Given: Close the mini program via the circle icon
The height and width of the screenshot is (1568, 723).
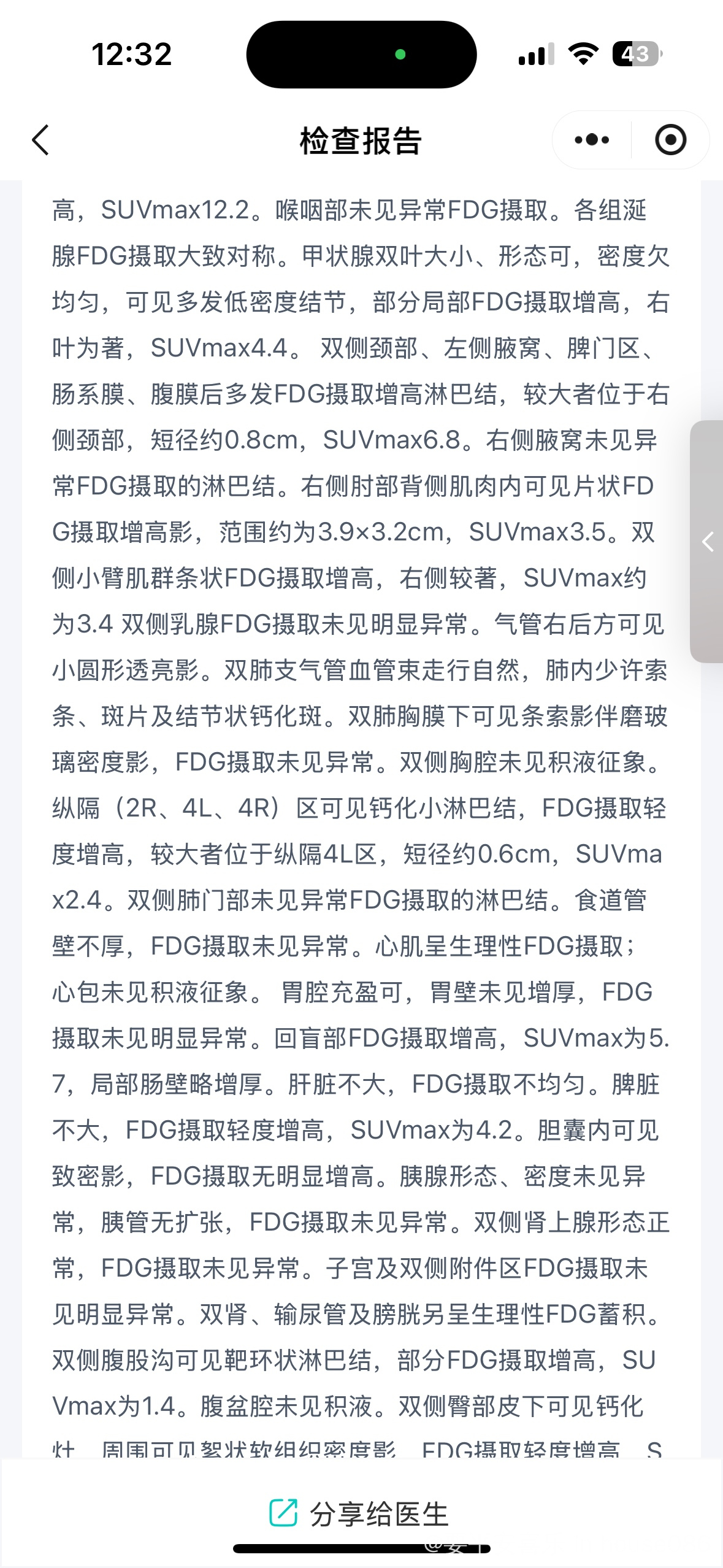Looking at the screenshot, I should click(670, 140).
